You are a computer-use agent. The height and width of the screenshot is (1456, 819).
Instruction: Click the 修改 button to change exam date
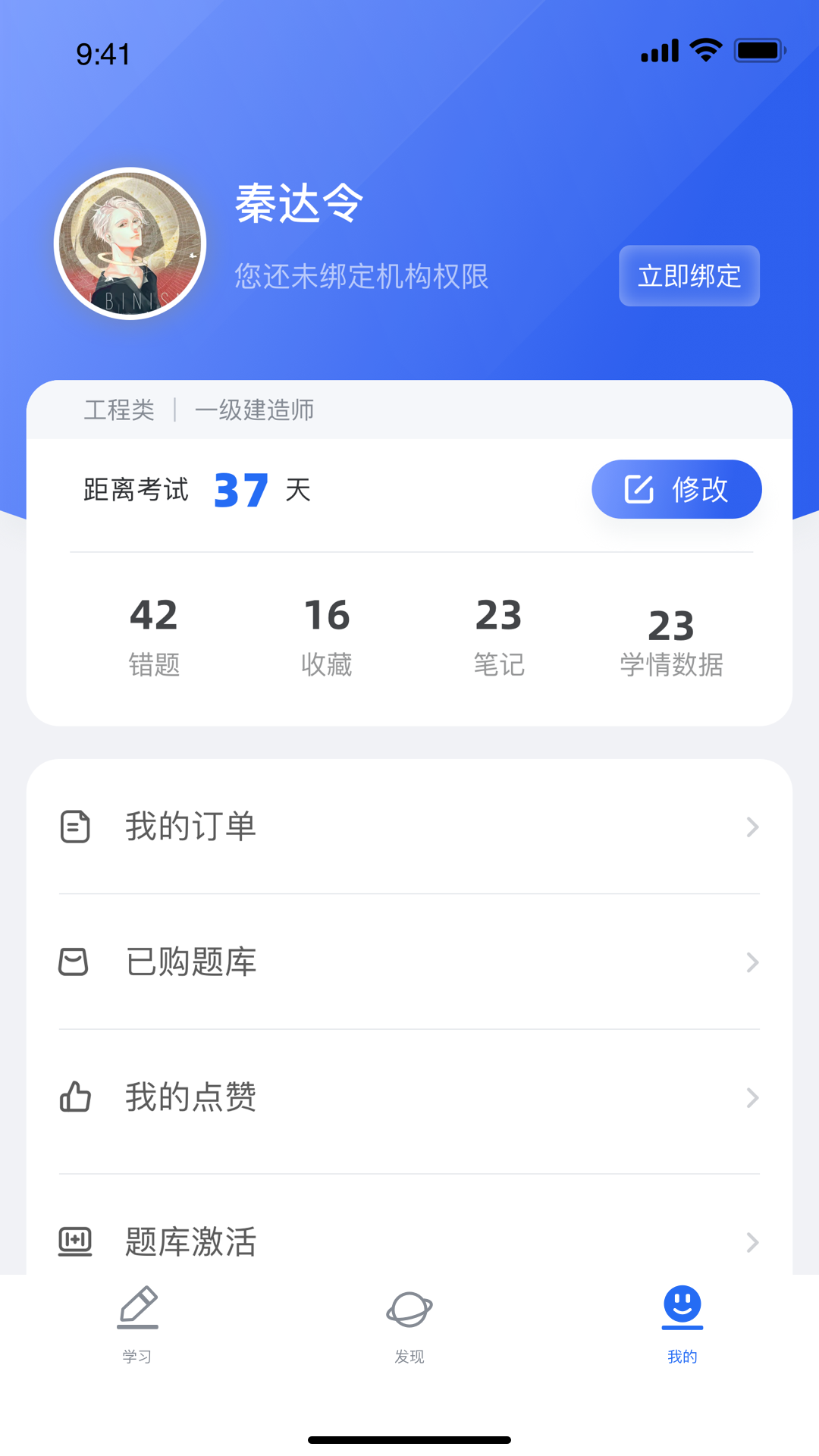click(676, 489)
